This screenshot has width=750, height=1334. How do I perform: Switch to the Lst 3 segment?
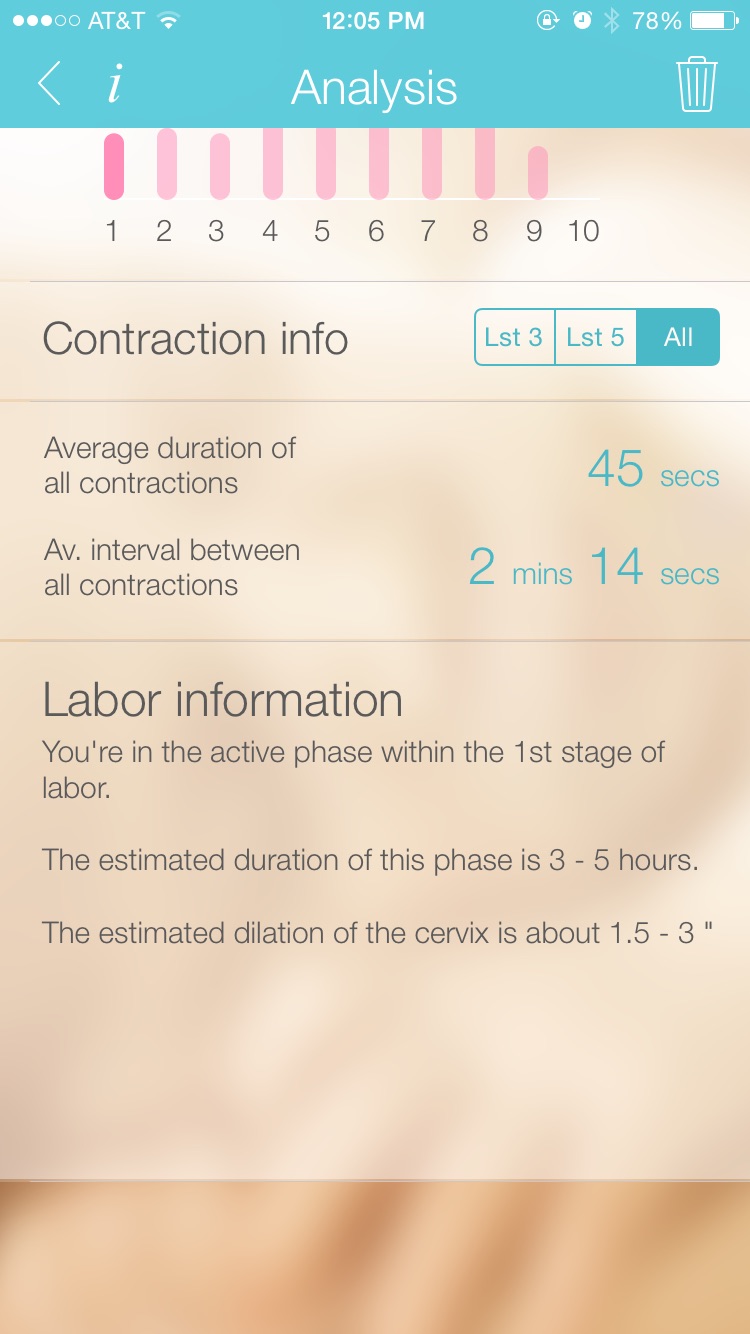[x=514, y=337]
